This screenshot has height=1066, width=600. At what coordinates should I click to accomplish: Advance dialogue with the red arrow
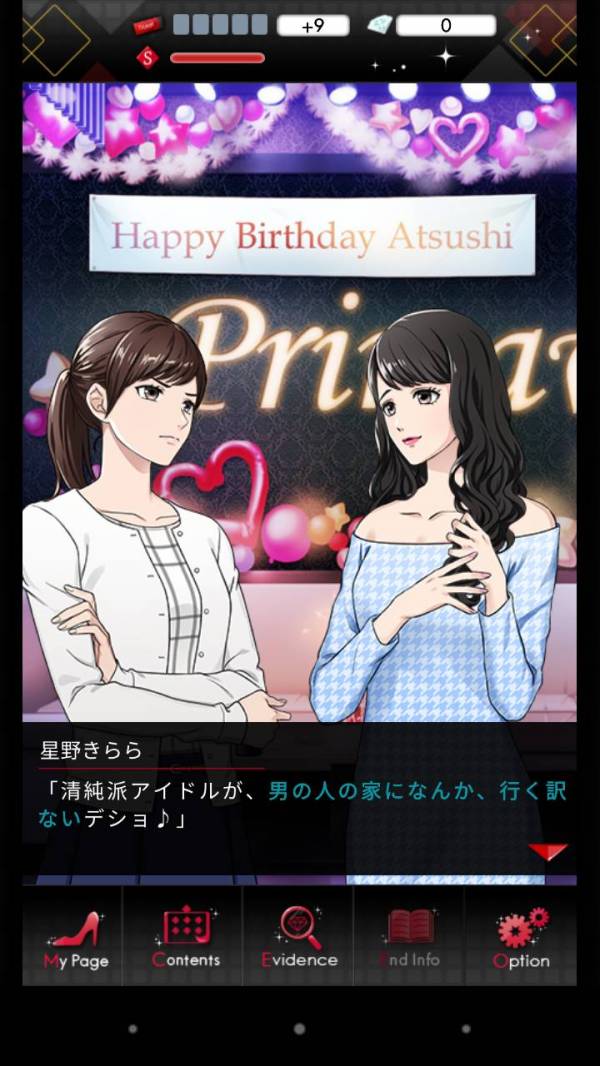(x=547, y=852)
